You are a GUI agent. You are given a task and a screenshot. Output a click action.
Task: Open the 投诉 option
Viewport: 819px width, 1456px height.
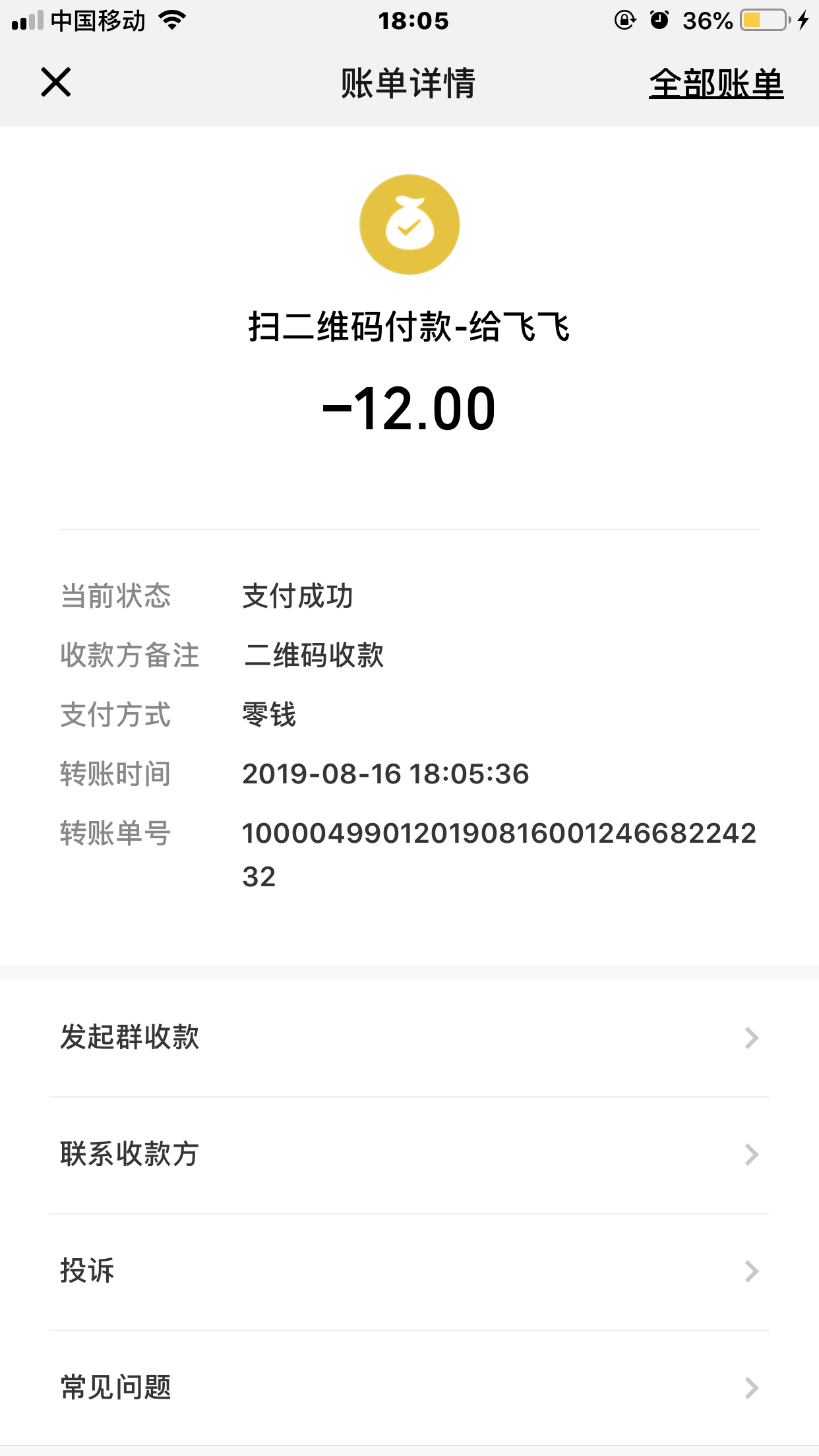point(409,1271)
